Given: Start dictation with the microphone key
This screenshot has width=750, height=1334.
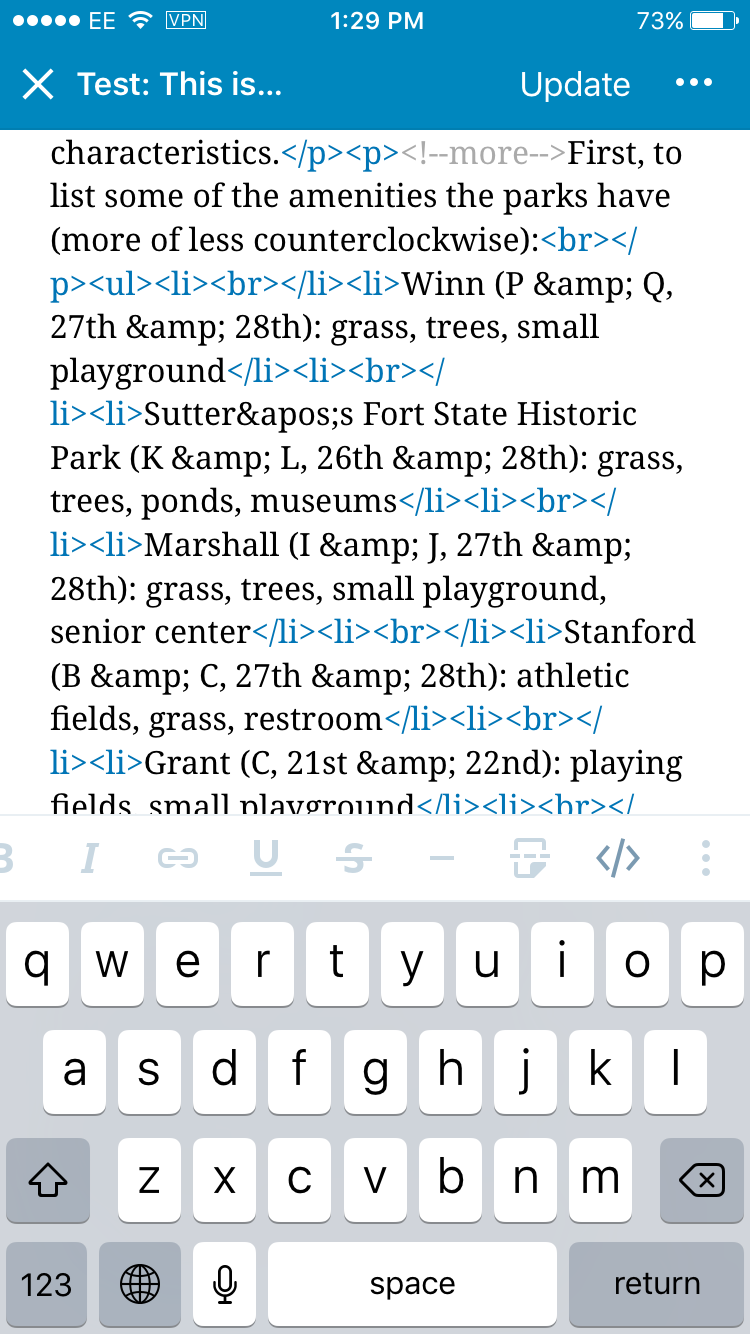Looking at the screenshot, I should click(x=224, y=1284).
